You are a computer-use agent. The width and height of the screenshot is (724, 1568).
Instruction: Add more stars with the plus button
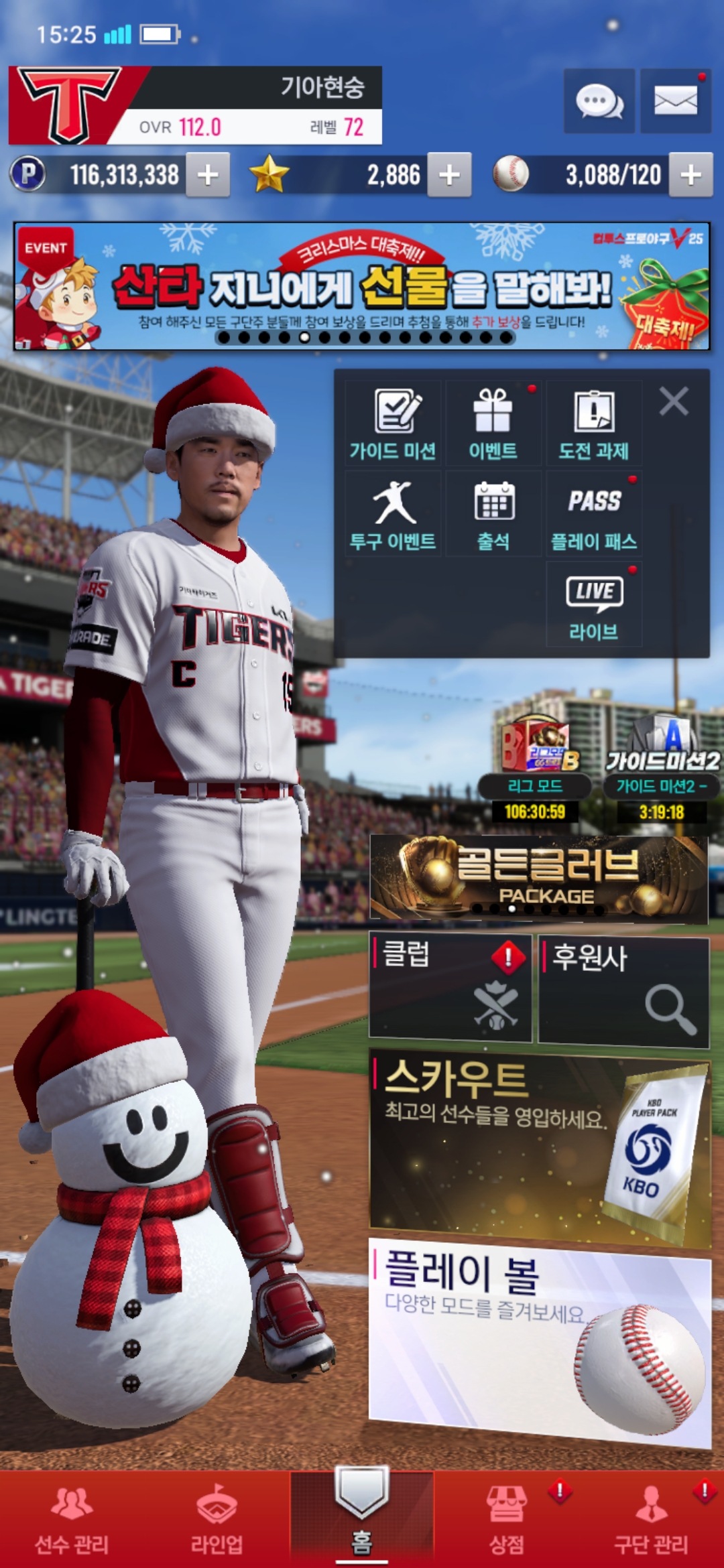point(449,176)
